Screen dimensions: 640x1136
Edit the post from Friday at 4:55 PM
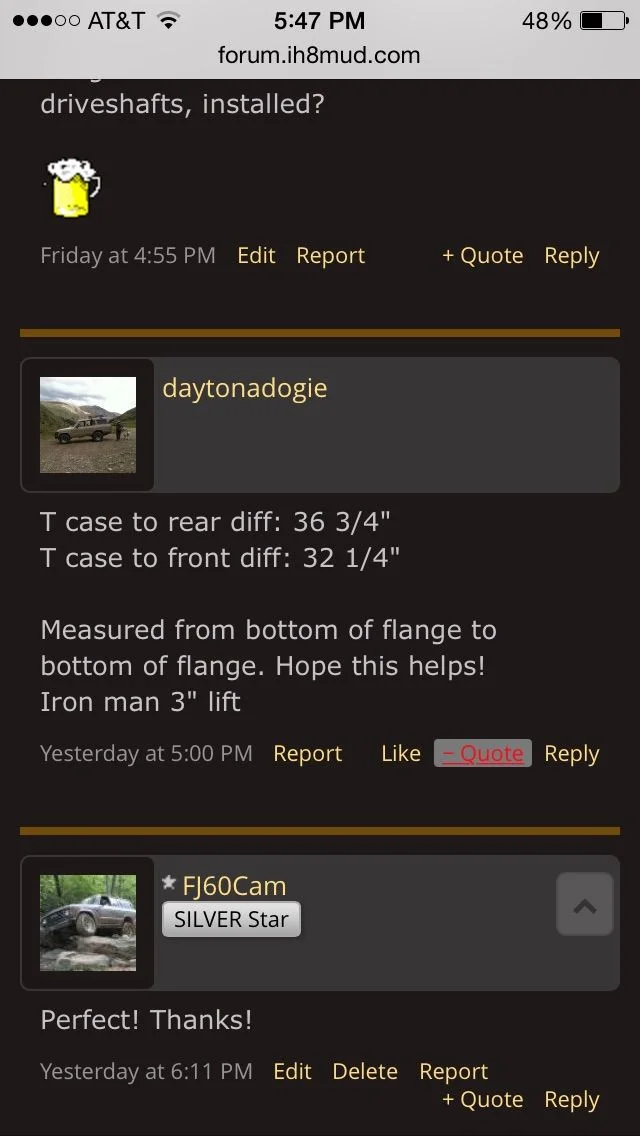point(256,256)
